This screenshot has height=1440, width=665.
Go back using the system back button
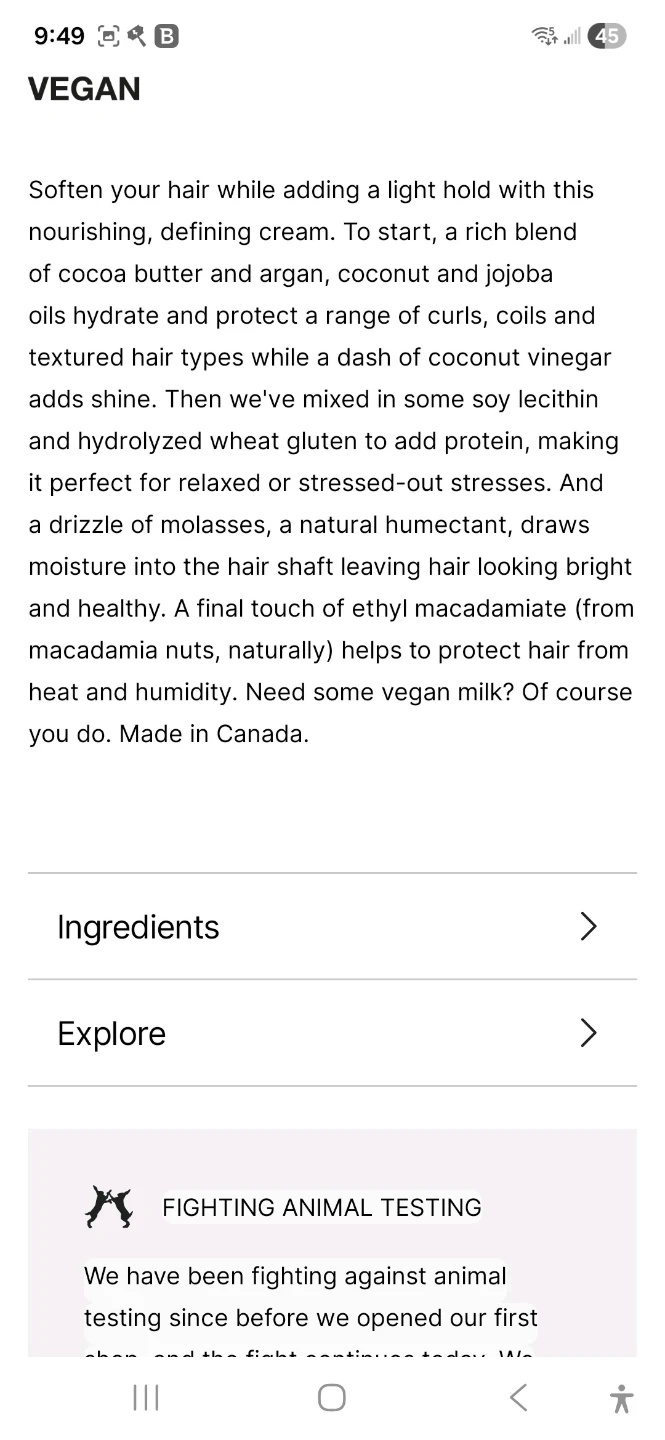coord(518,1397)
